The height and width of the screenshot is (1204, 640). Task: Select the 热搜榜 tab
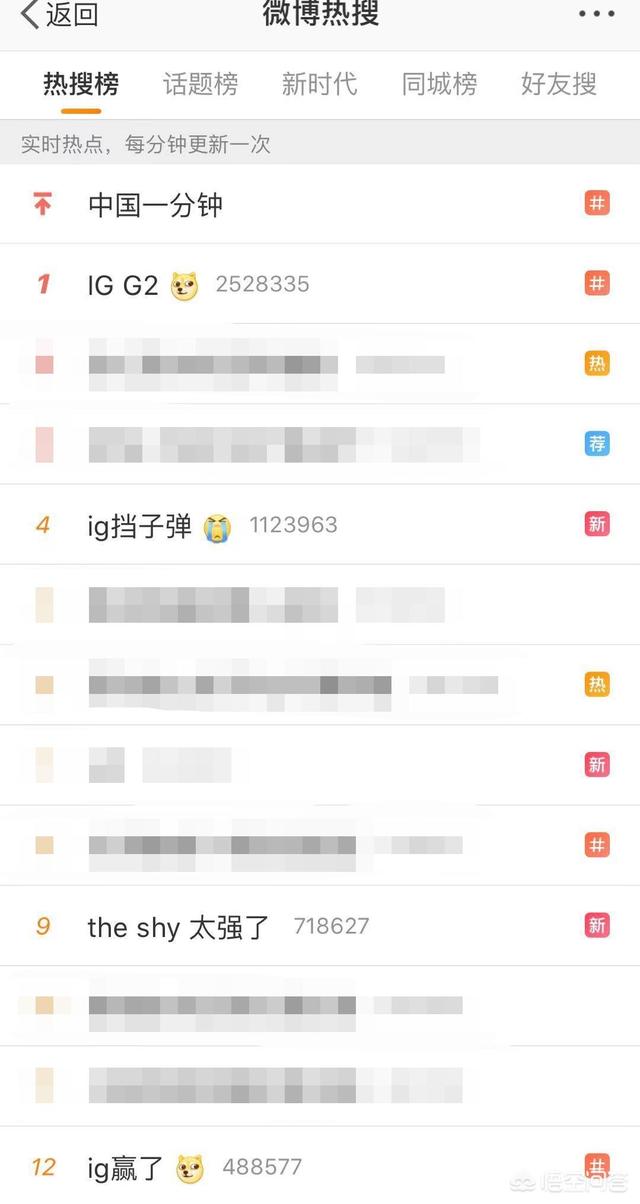tap(81, 84)
